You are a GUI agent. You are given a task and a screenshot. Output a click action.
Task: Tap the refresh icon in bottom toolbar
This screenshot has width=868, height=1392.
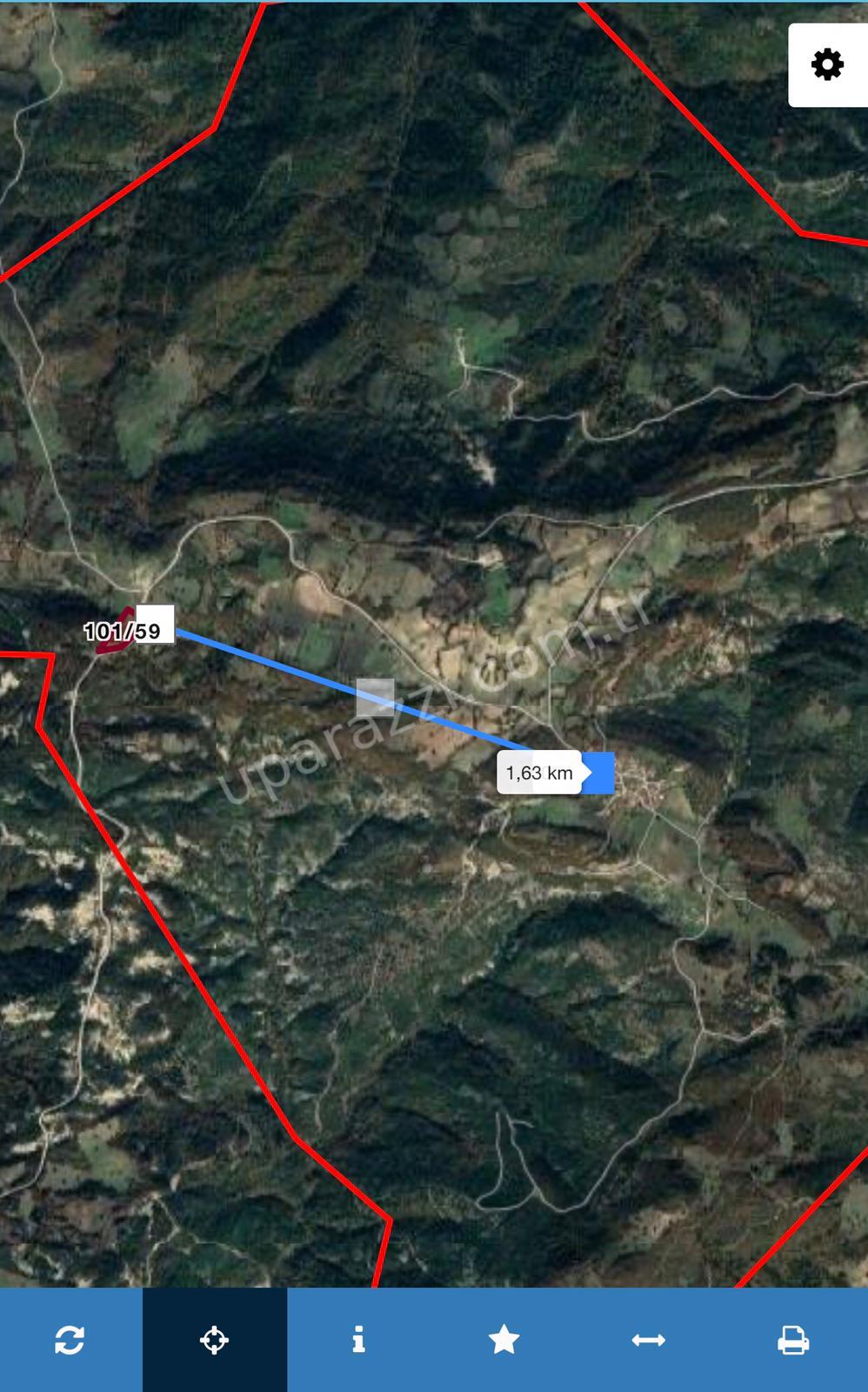pyautogui.click(x=70, y=1340)
